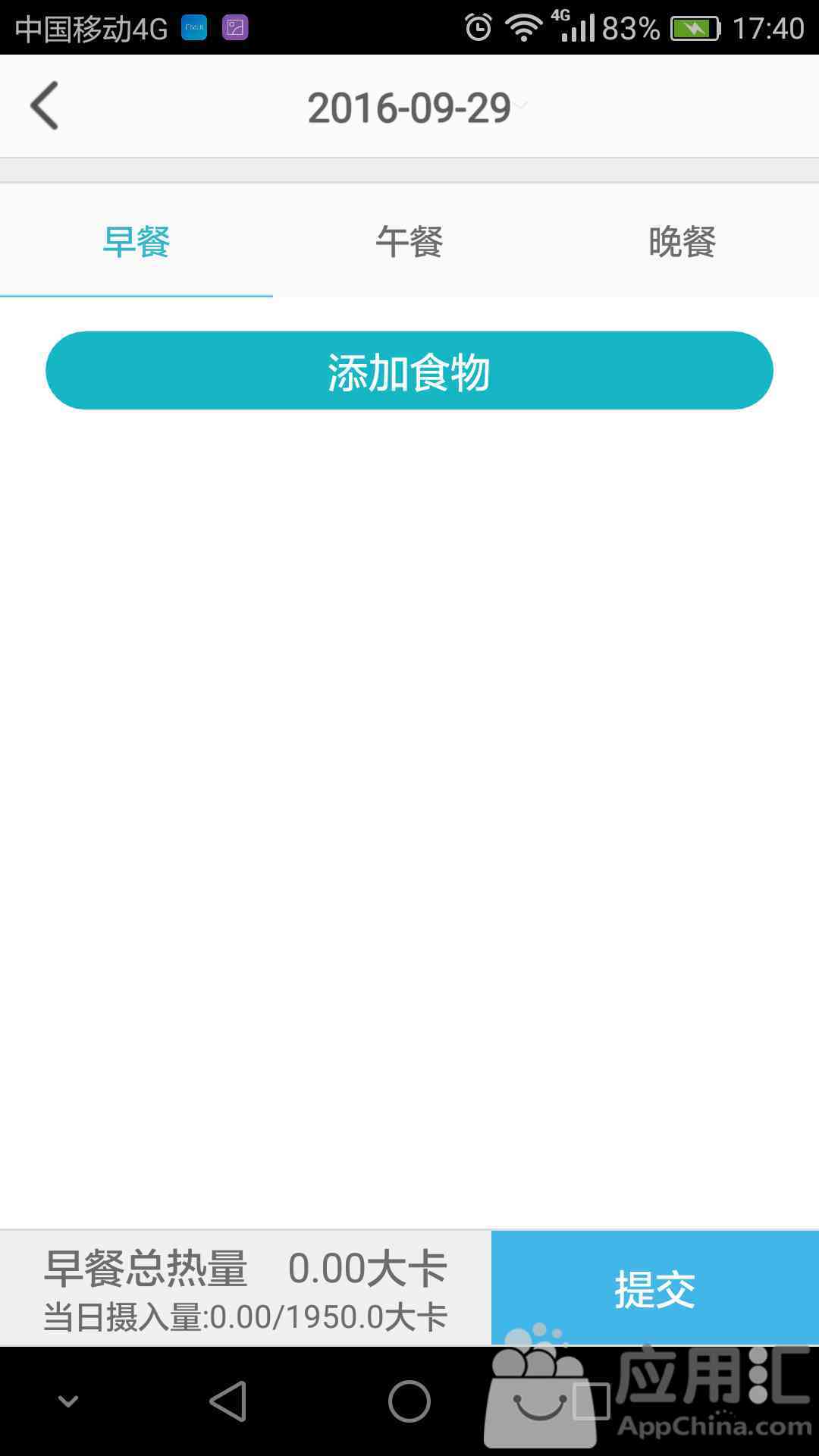Select the 早餐 tab
The width and height of the screenshot is (819, 1456).
(136, 242)
